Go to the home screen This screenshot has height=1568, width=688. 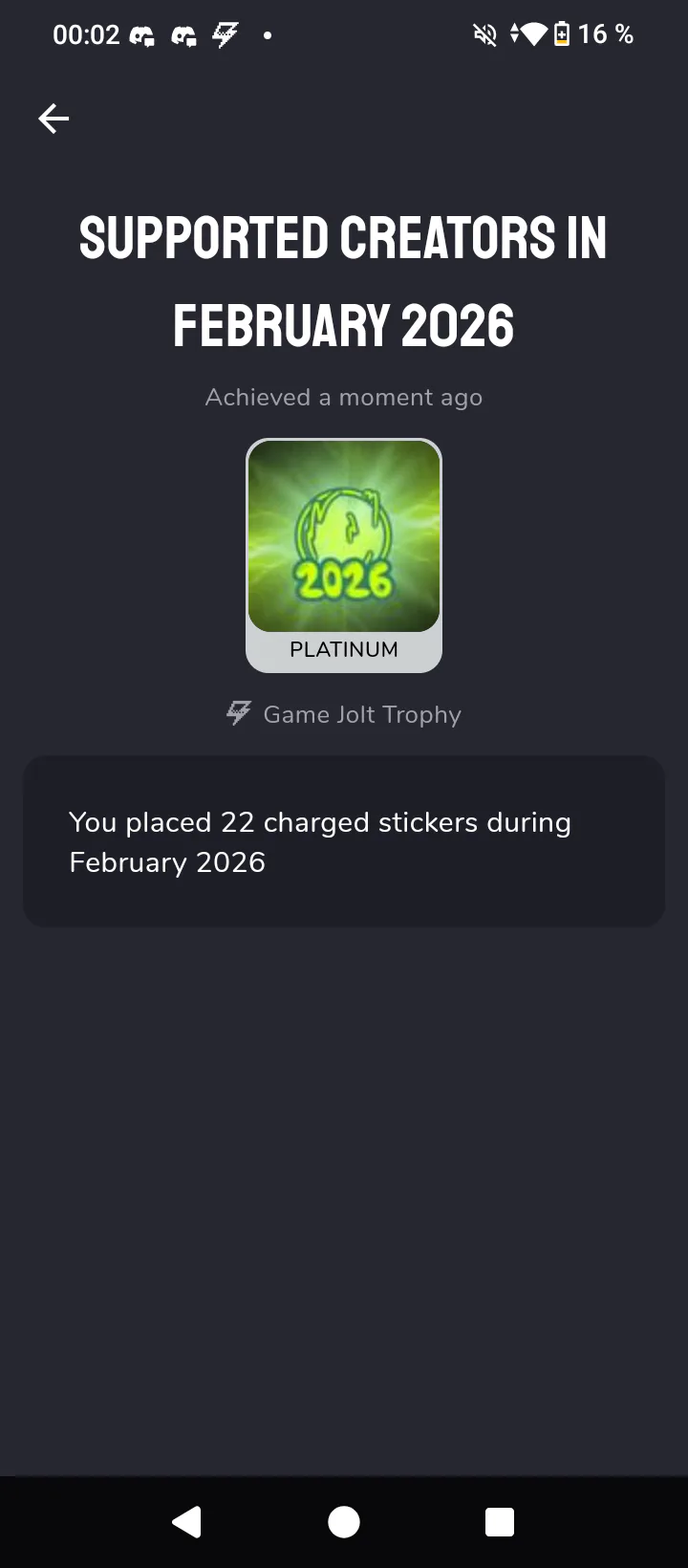[344, 1521]
